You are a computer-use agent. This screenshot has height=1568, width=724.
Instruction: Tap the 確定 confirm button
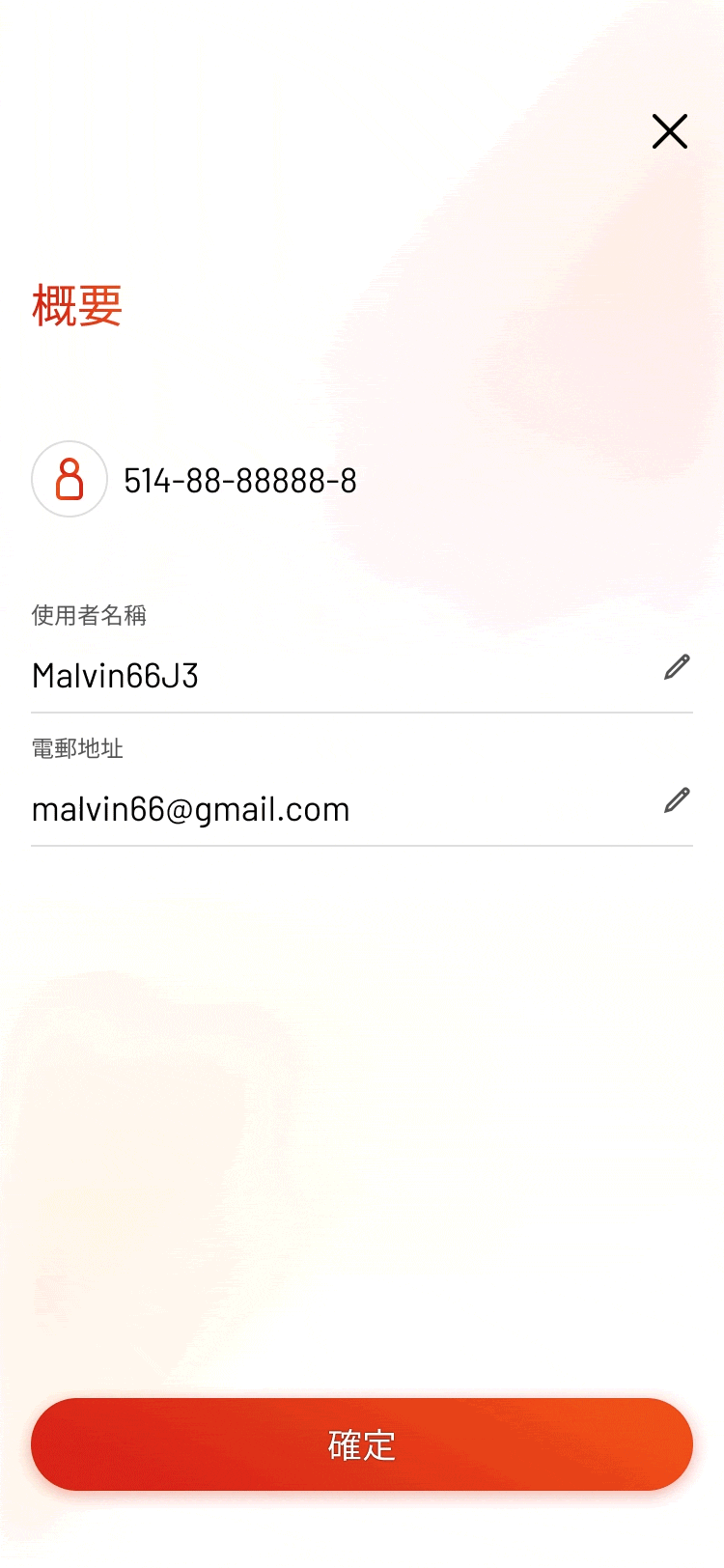(362, 1444)
